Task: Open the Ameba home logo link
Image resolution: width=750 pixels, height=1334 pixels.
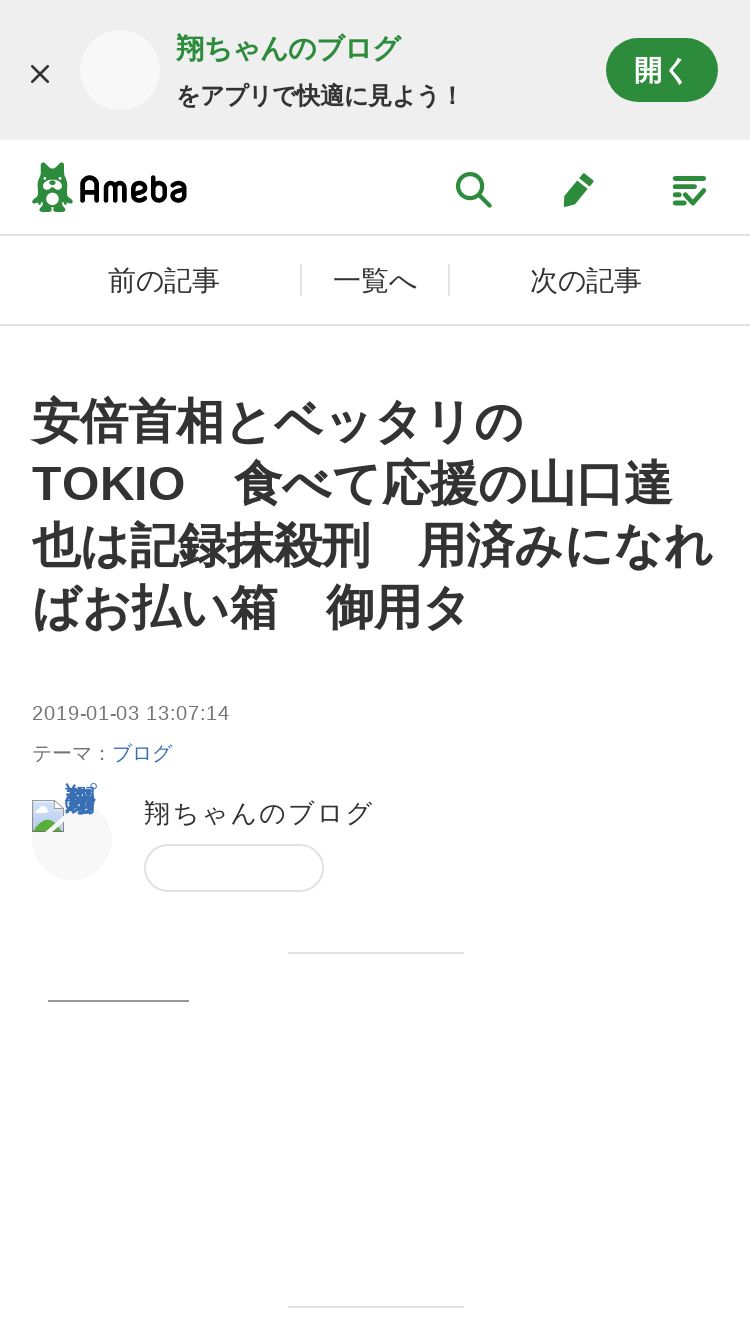Action: [110, 187]
